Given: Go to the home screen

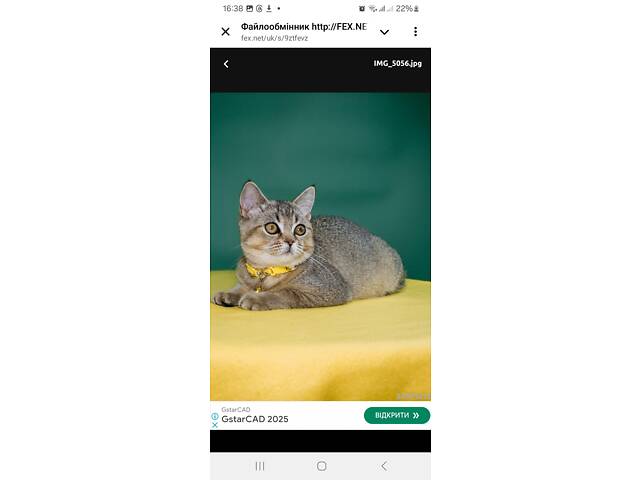Looking at the screenshot, I should click(321, 466).
